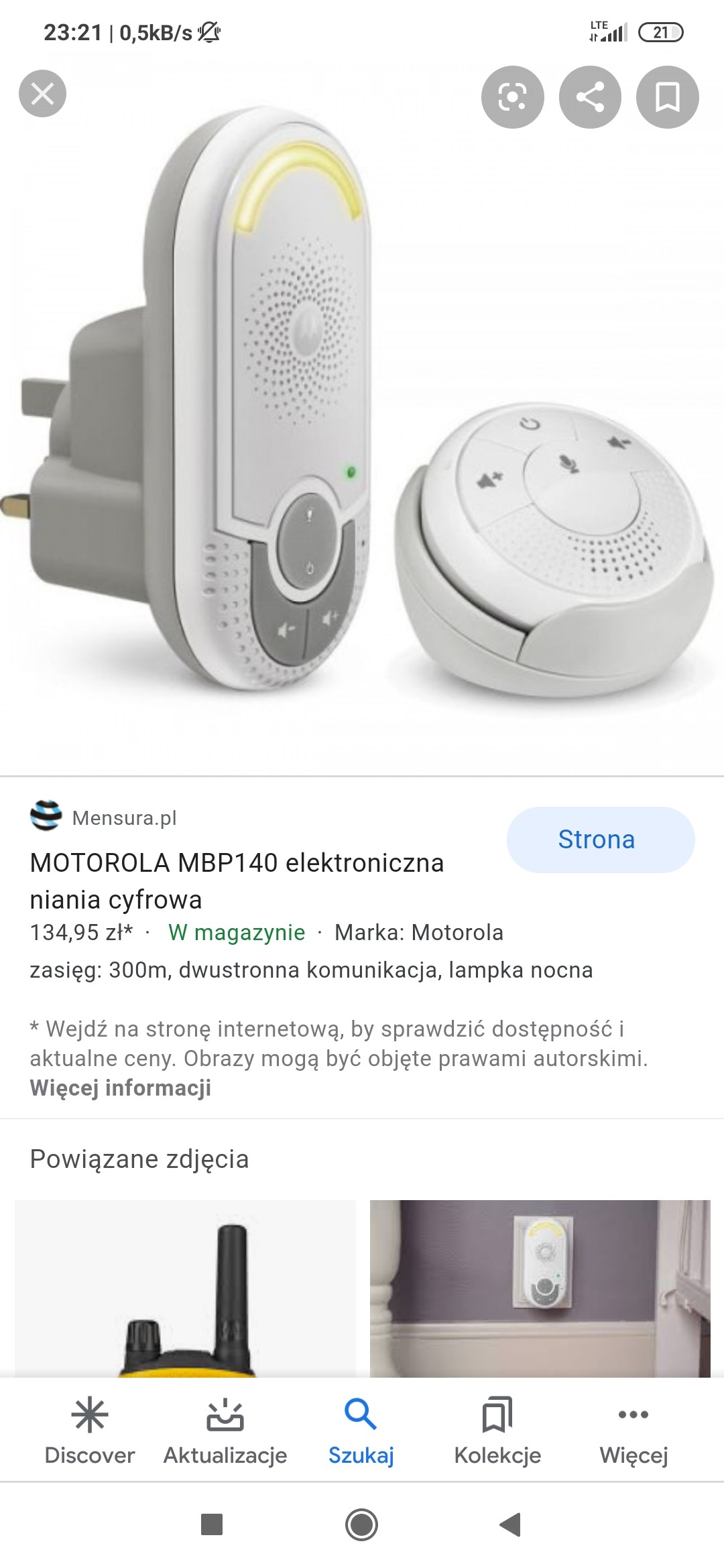This screenshot has height=1568, width=724.
Task: Switch to the Discover tab
Action: (90, 1432)
